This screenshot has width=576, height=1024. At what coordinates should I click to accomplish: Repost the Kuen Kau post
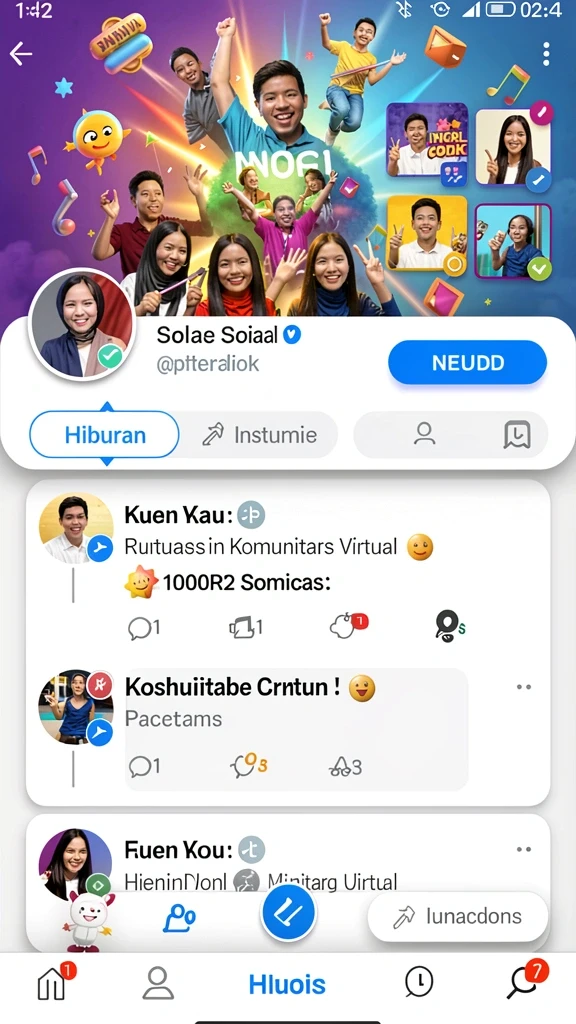click(246, 628)
